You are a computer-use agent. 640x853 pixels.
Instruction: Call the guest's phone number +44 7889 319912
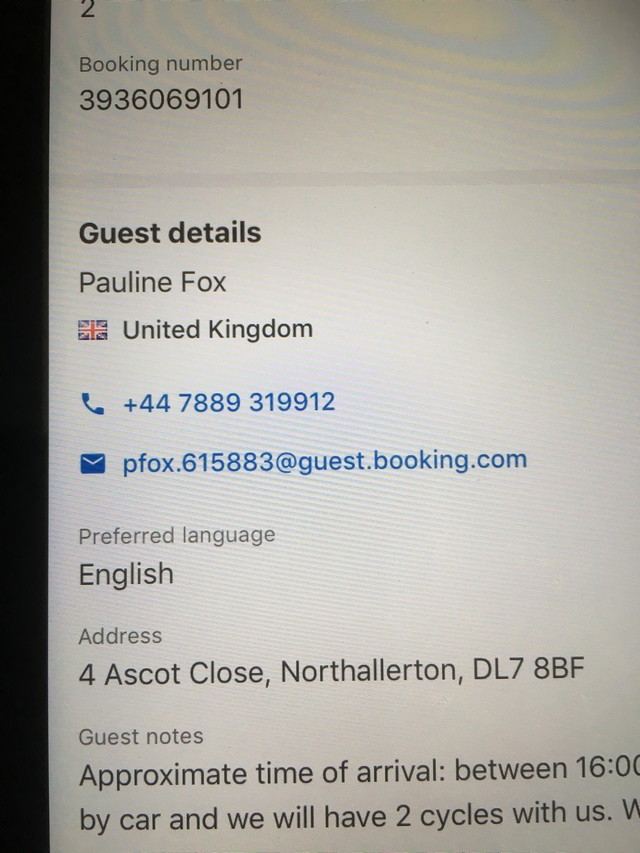[x=228, y=403]
